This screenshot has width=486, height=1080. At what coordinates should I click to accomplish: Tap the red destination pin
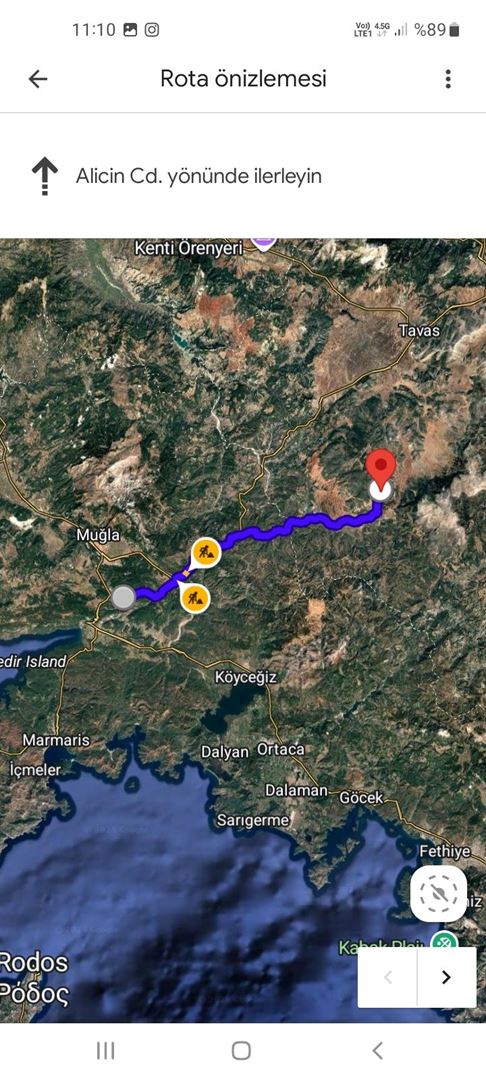pyautogui.click(x=381, y=468)
